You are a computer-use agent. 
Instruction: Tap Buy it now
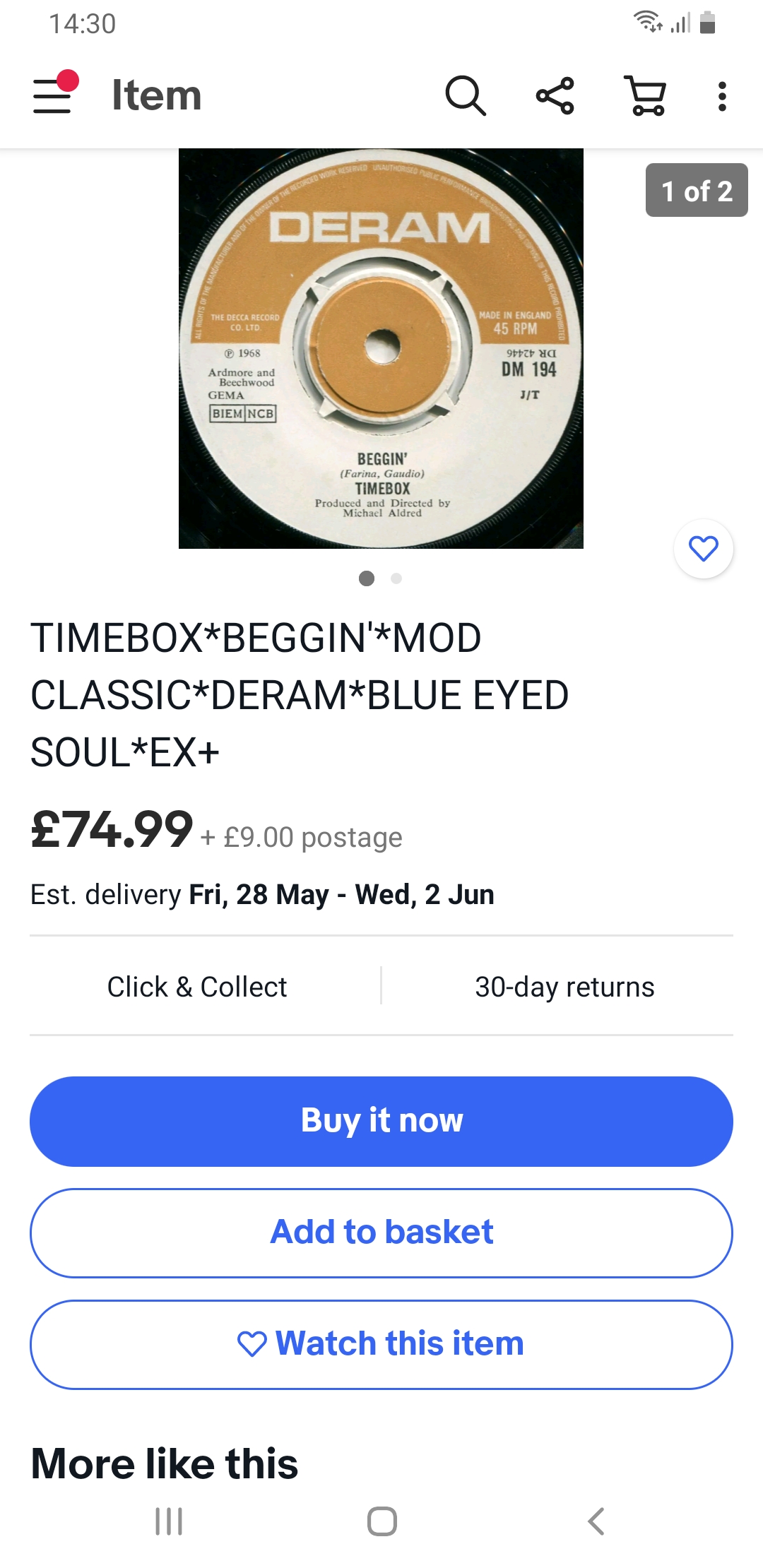pyautogui.click(x=381, y=1121)
